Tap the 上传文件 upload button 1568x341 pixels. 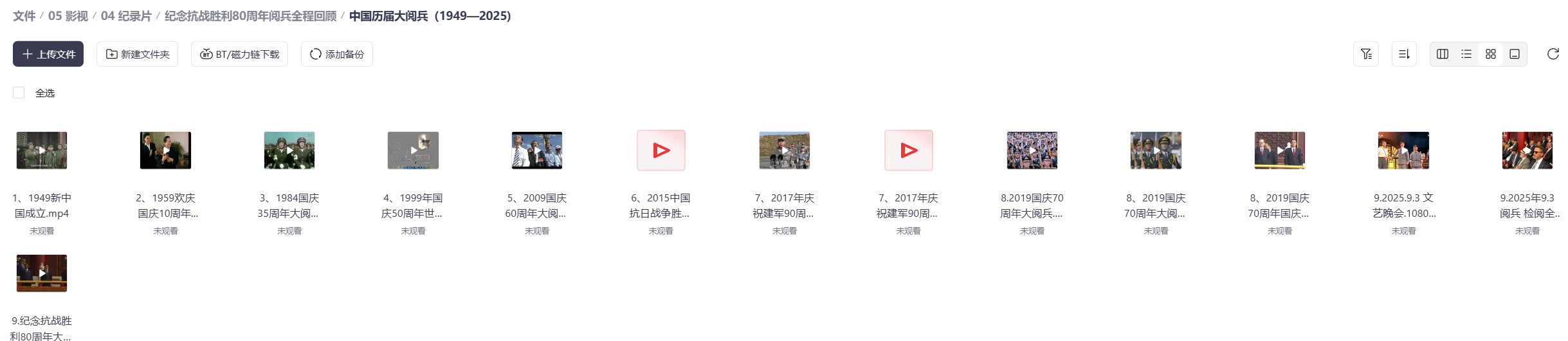pos(48,54)
